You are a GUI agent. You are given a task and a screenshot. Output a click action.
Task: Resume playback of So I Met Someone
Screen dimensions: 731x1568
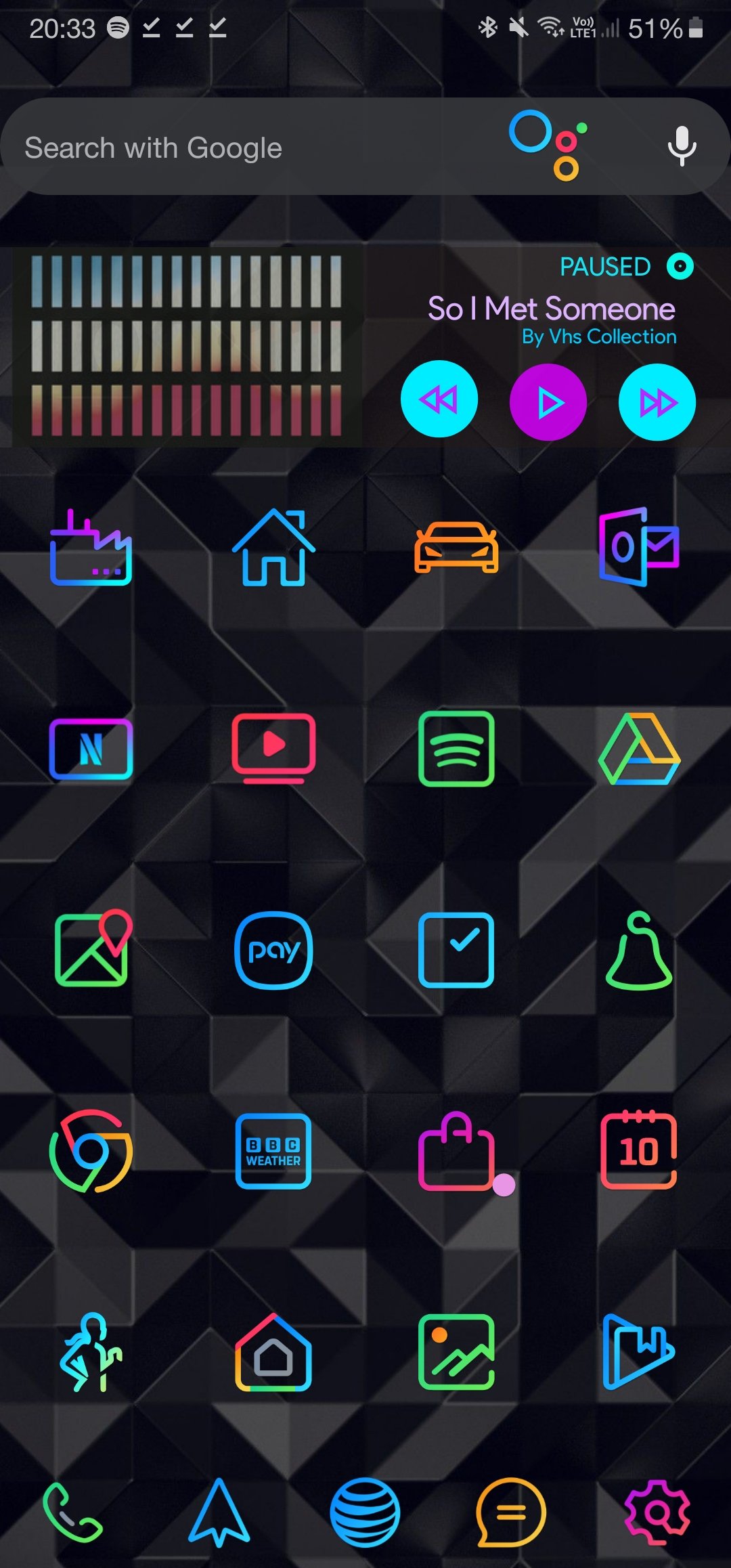tap(548, 402)
